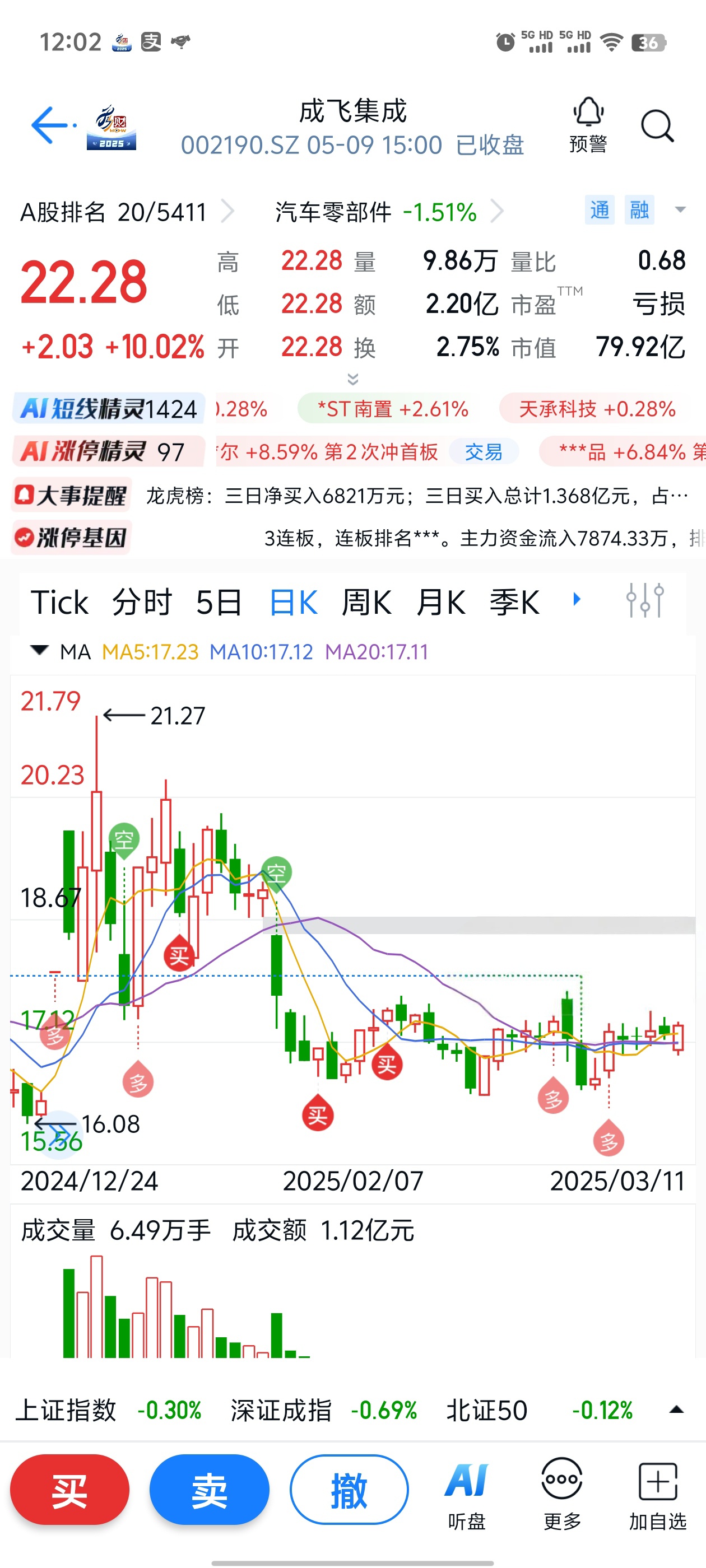Open 大事提醒 event reminder row
The height and width of the screenshot is (1568, 706).
(x=350, y=496)
